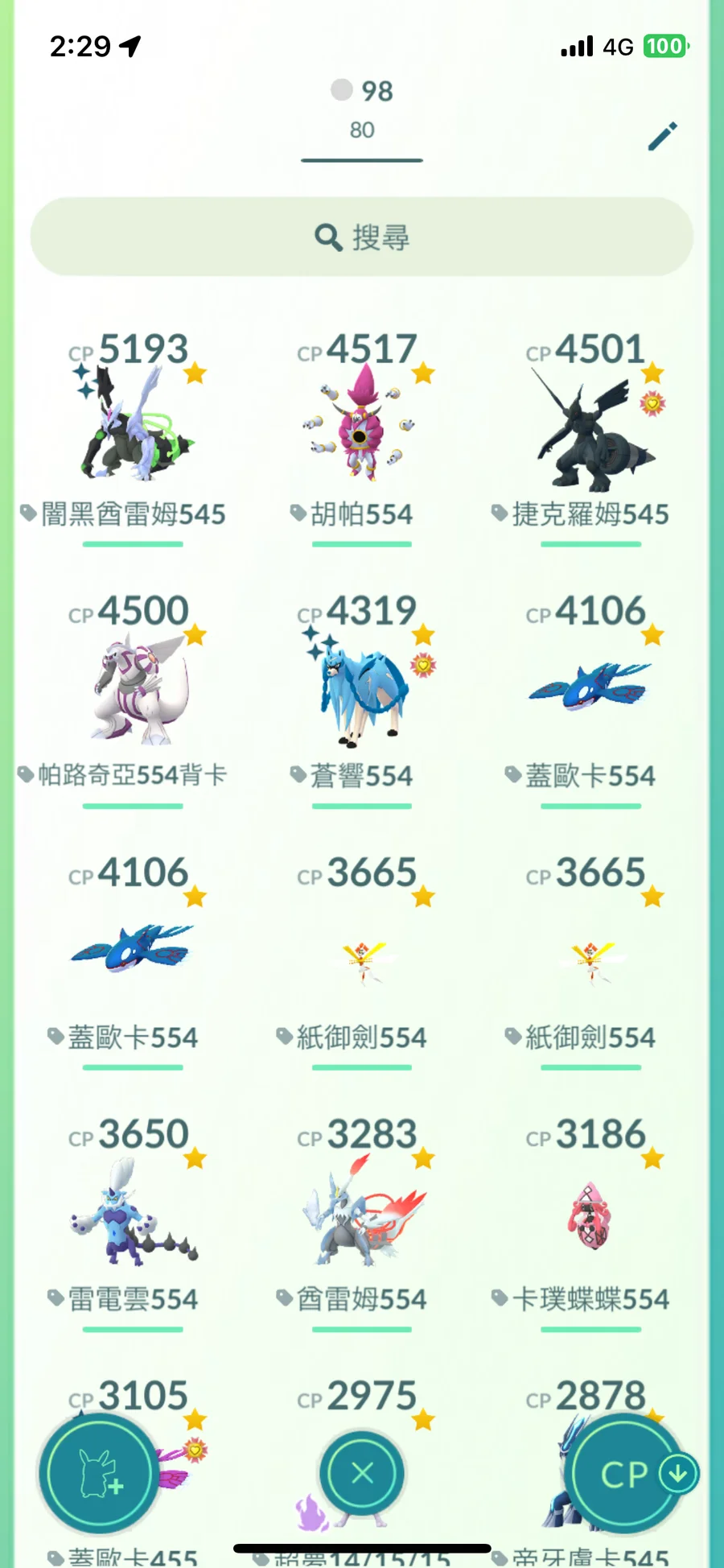Open the 搜尋 search field

click(361, 237)
